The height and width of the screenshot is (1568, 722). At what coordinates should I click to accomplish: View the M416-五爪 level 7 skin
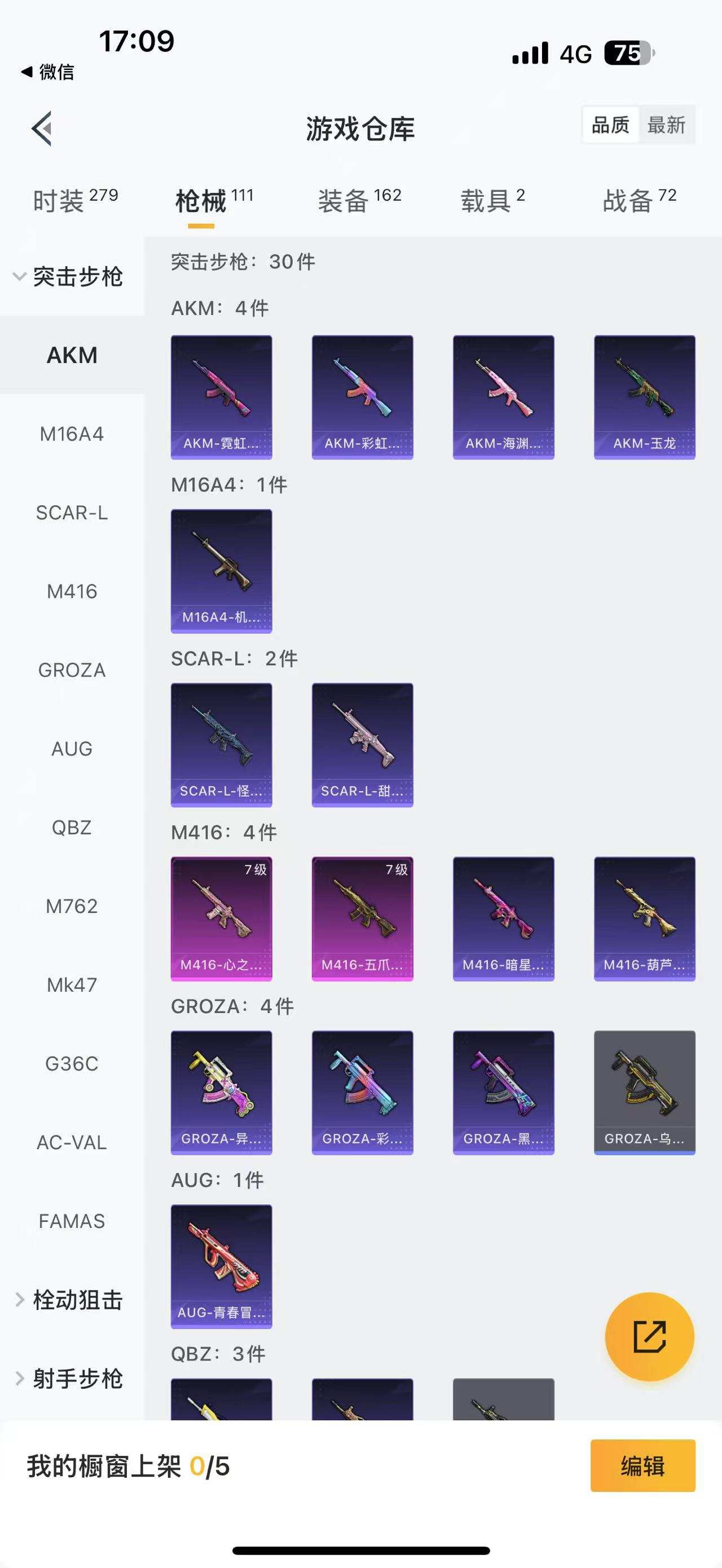click(362, 918)
